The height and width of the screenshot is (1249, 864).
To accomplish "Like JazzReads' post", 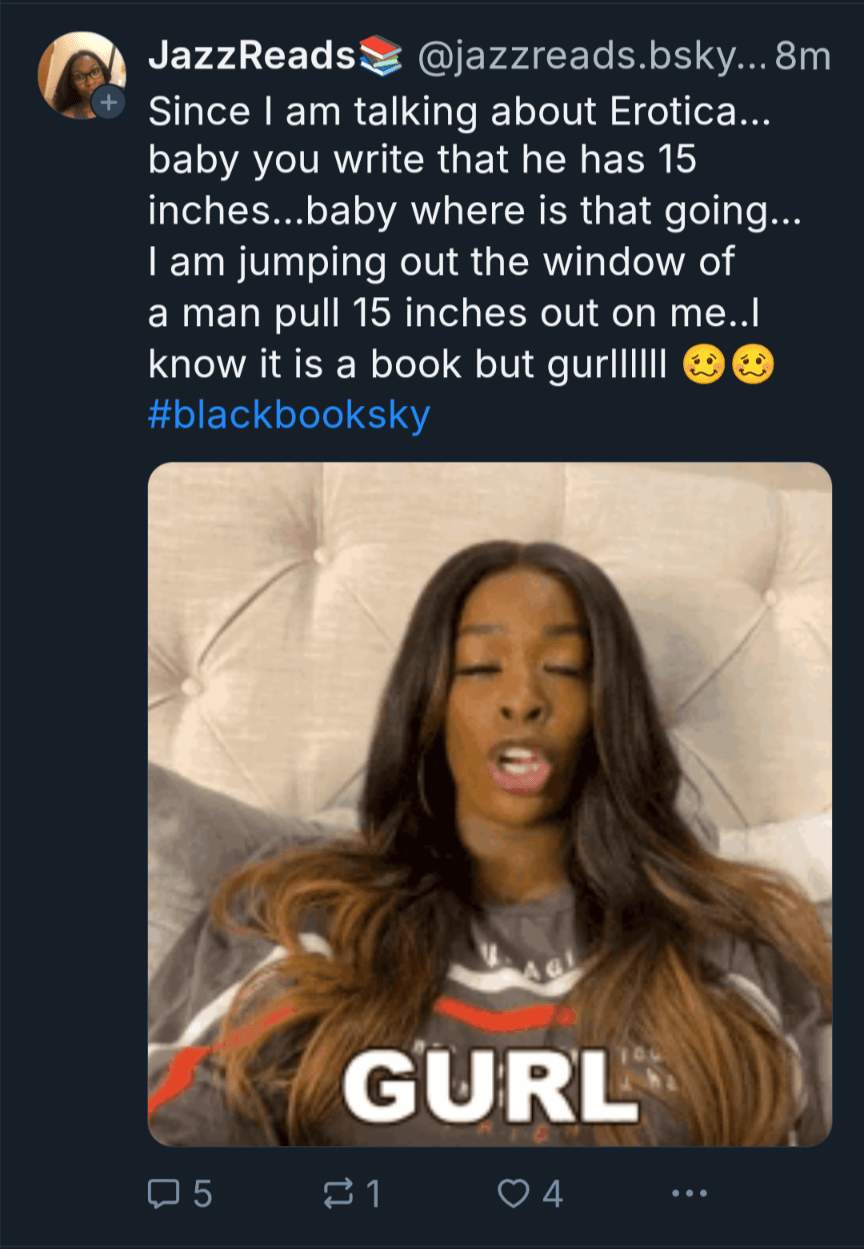I will pyautogui.click(x=530, y=1193).
